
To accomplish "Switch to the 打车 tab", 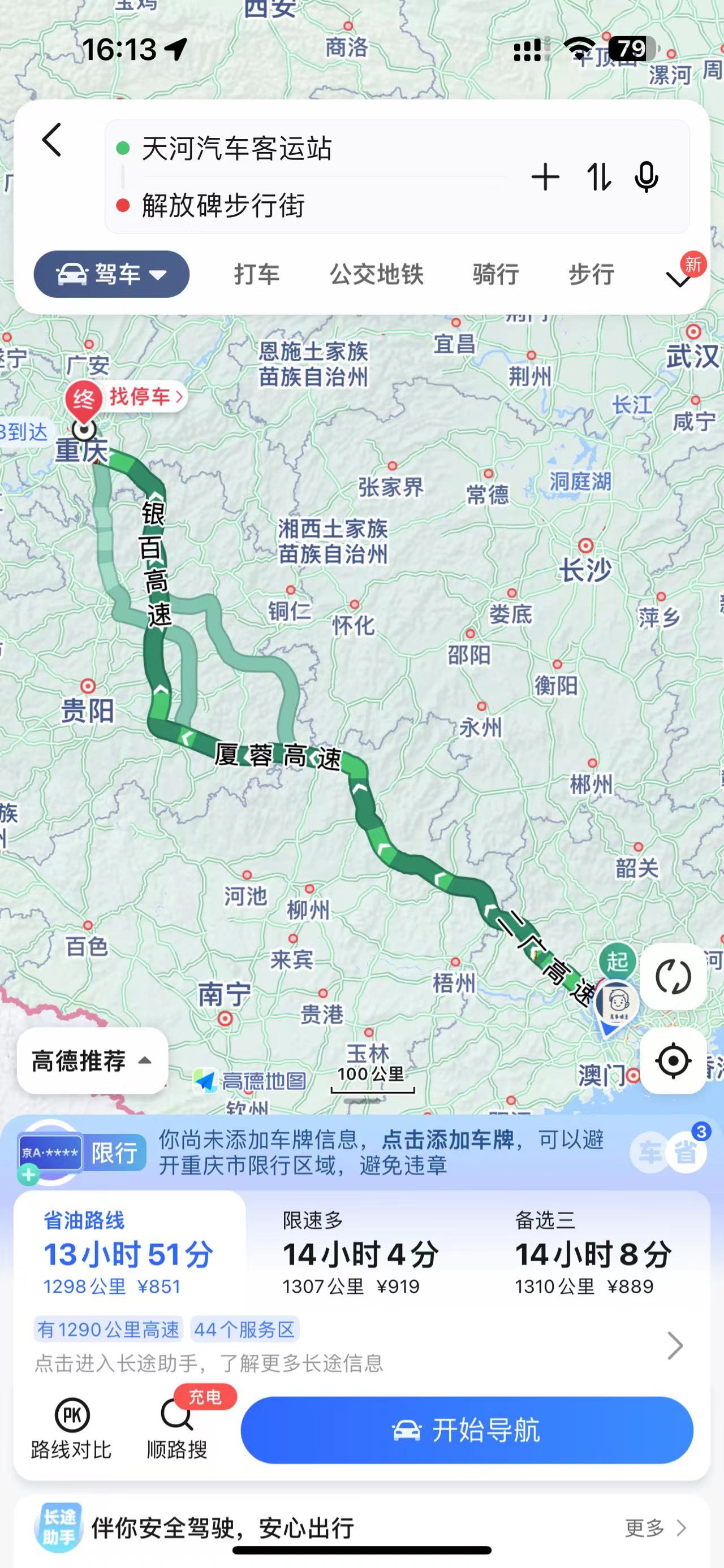I will pos(256,274).
